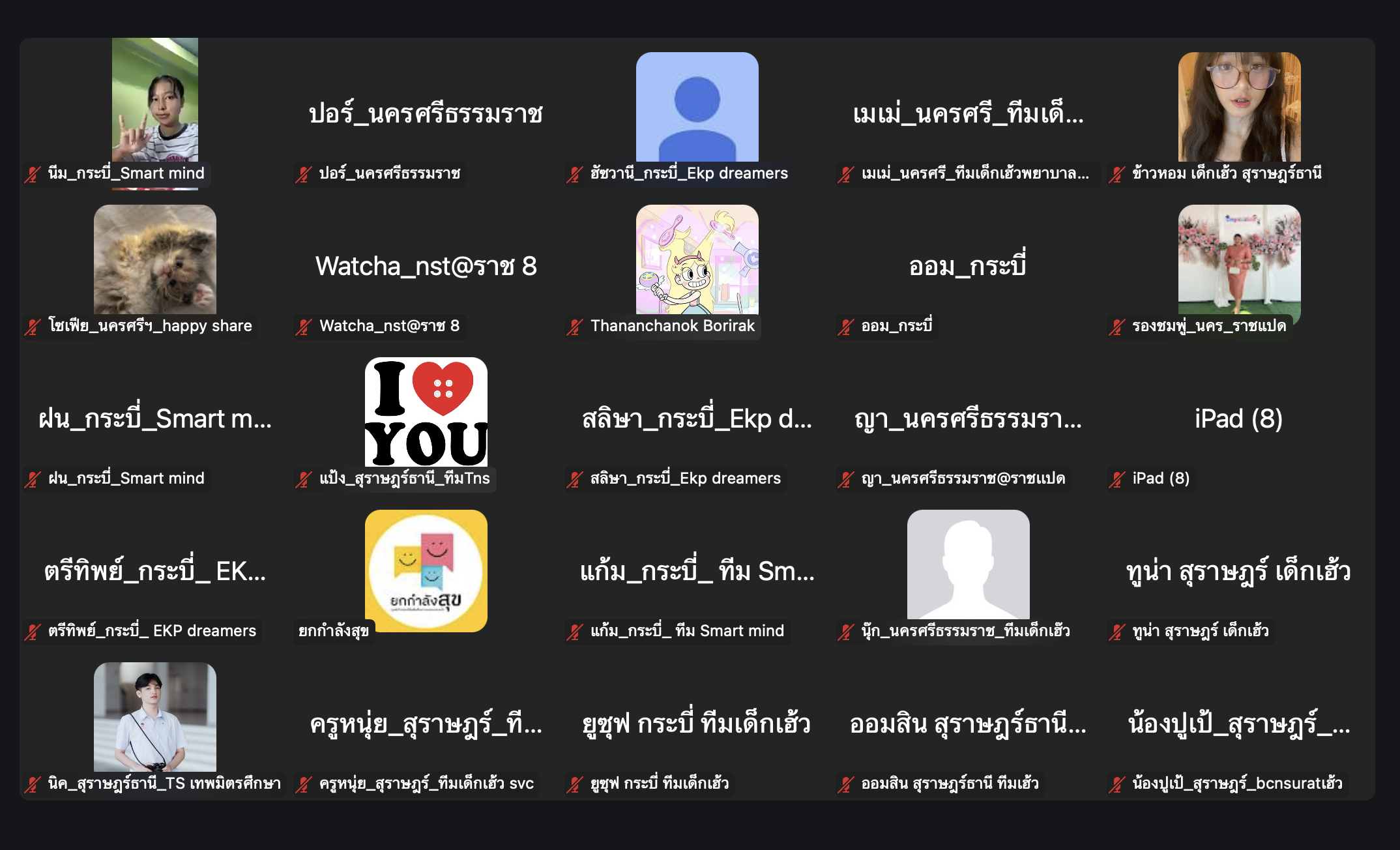Select the iPad (8) participant tile
Viewport: 1400px width, 850px height.
pos(1239,419)
